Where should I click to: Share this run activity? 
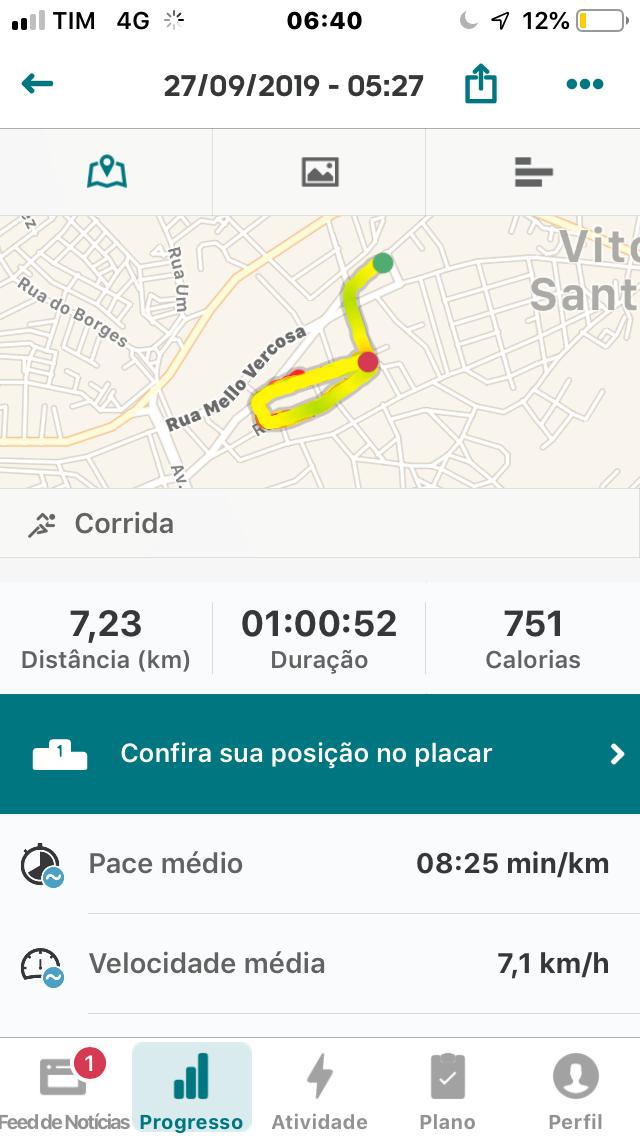pos(481,85)
